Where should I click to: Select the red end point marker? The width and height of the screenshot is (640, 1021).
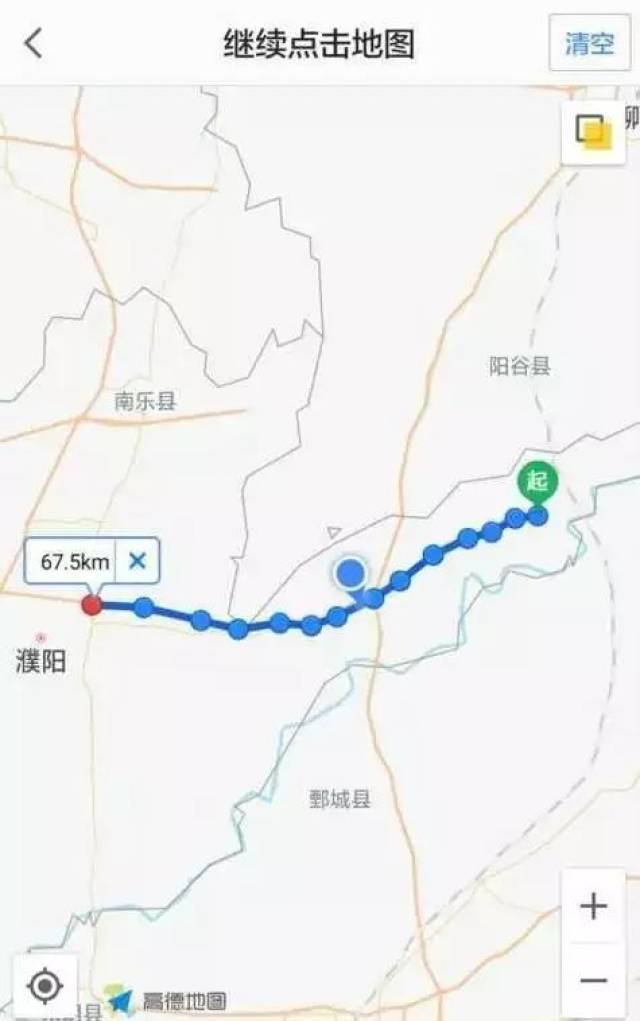tap(91, 604)
